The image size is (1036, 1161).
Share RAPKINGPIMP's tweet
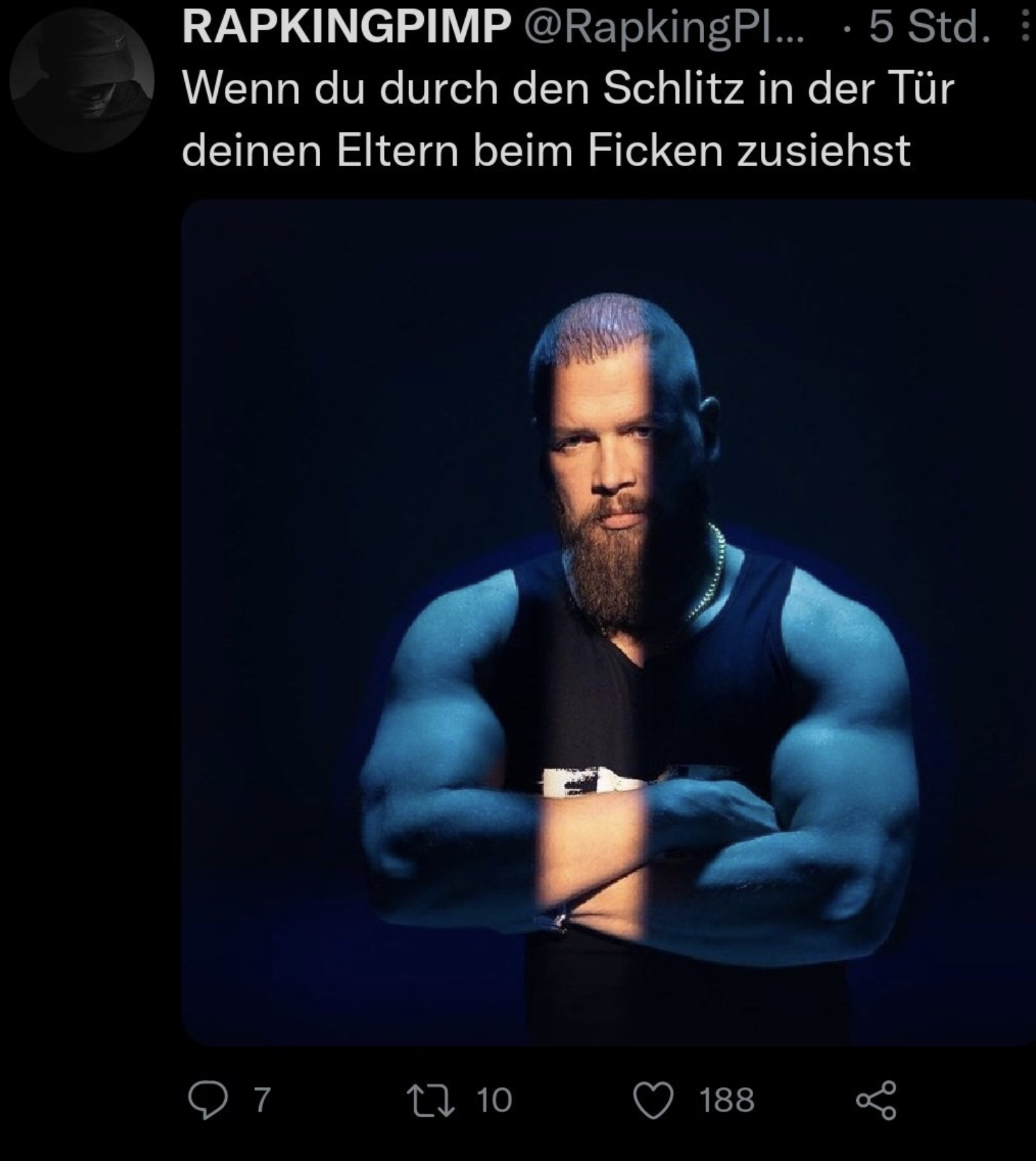point(876,1100)
